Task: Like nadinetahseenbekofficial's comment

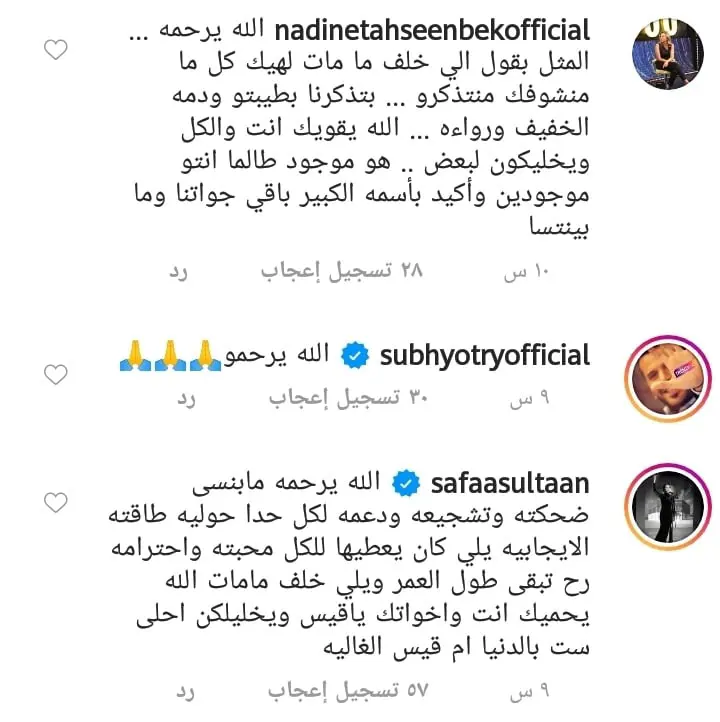Action: 58,49
